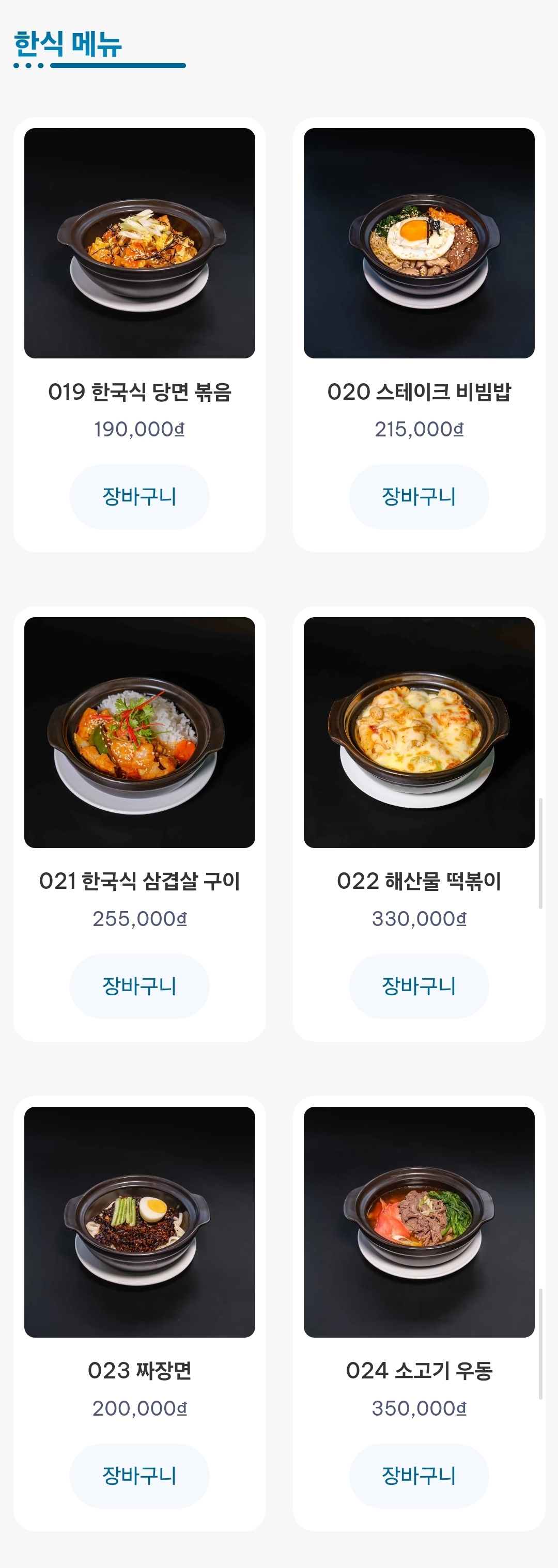View the 024 소고기 우동 dish image
This screenshot has height=1568, width=558.
(419, 1221)
